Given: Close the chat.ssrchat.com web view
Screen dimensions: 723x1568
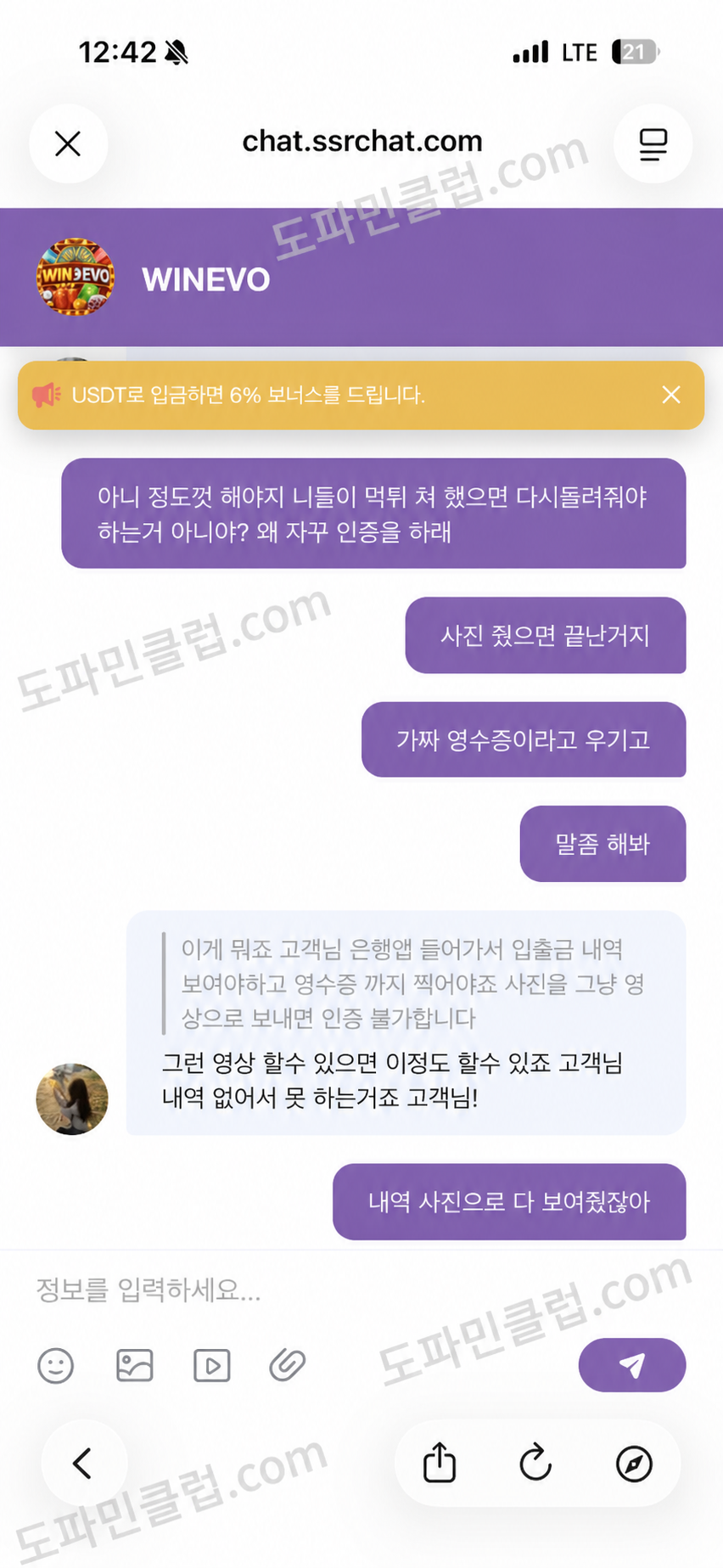Looking at the screenshot, I should (x=68, y=143).
